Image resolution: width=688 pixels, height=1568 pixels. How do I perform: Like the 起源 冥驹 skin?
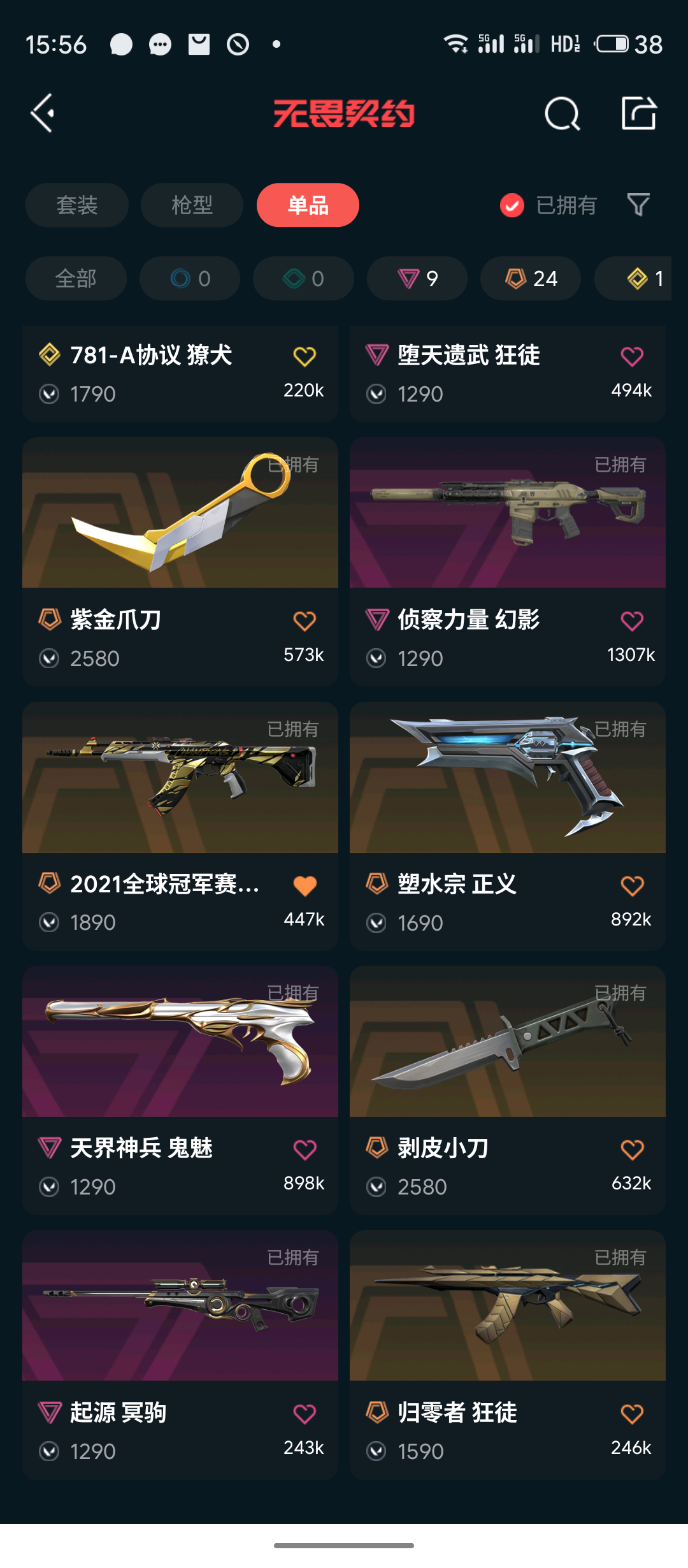(x=305, y=1414)
